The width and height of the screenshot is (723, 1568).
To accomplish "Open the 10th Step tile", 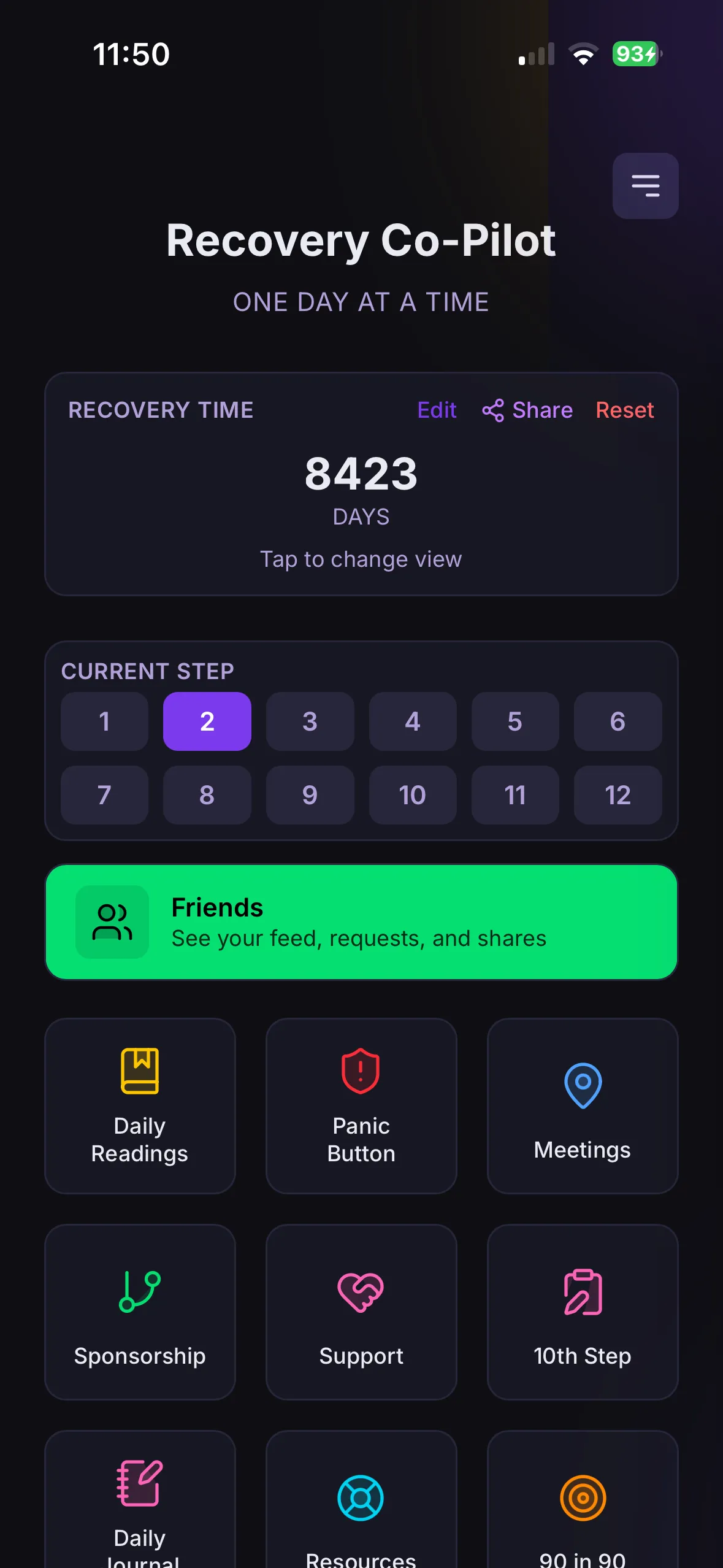I will tap(583, 1312).
